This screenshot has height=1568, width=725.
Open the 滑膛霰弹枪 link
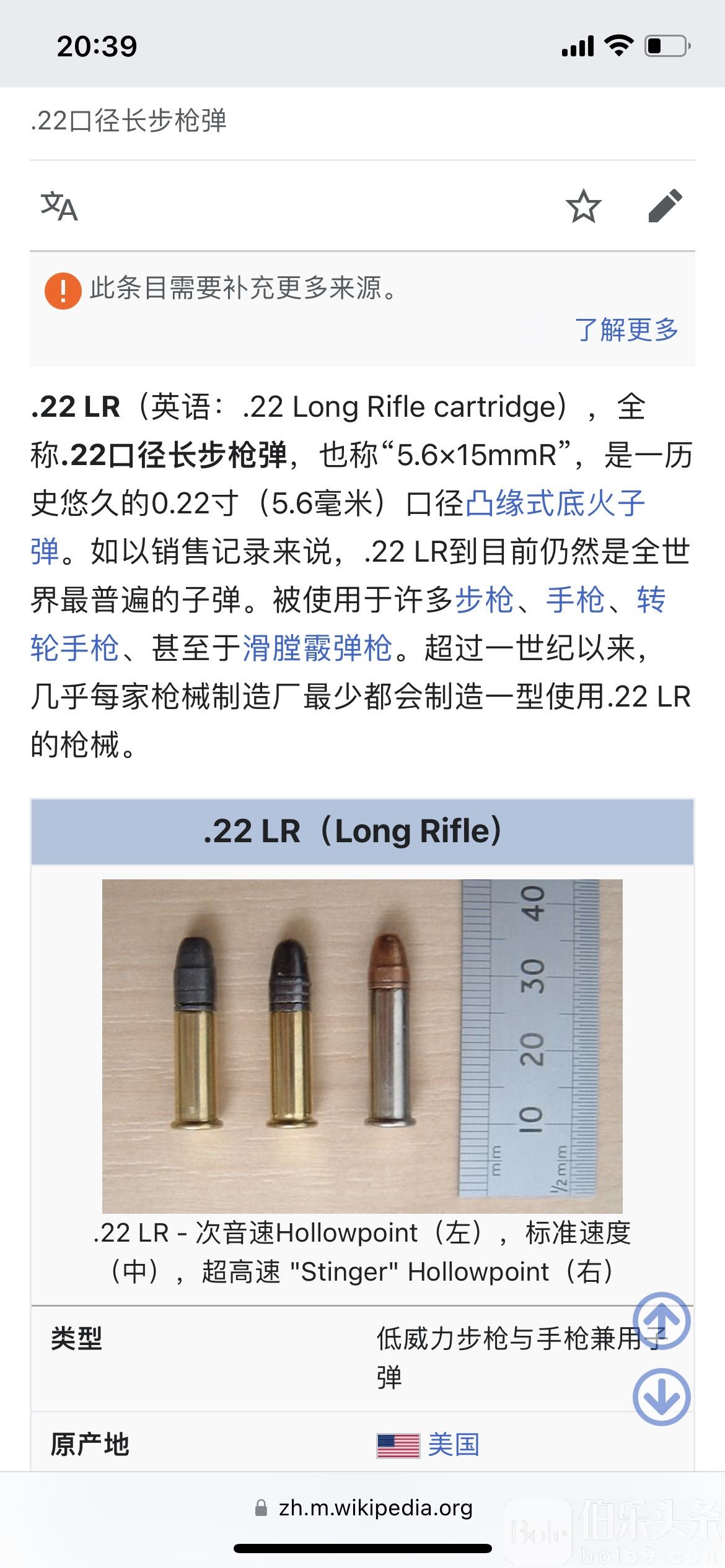317,648
